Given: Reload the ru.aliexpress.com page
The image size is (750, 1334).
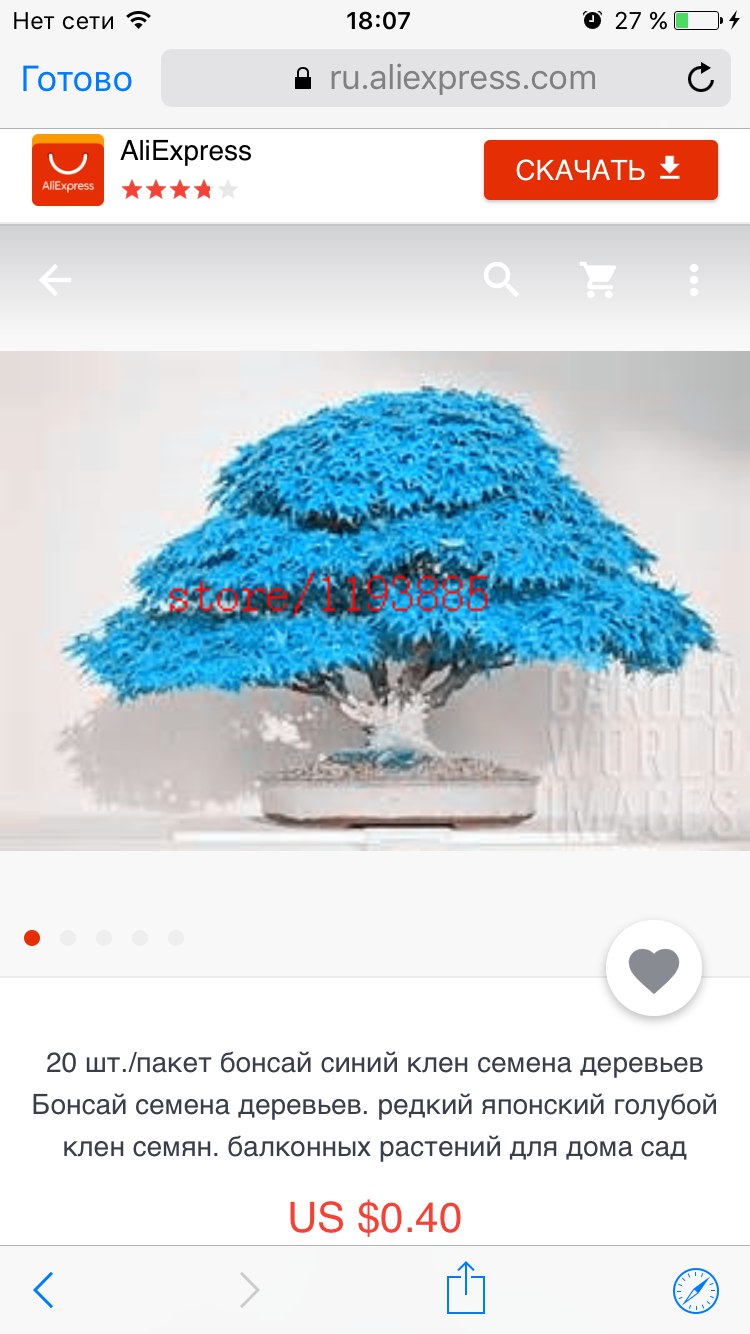Looking at the screenshot, I should 701,78.
